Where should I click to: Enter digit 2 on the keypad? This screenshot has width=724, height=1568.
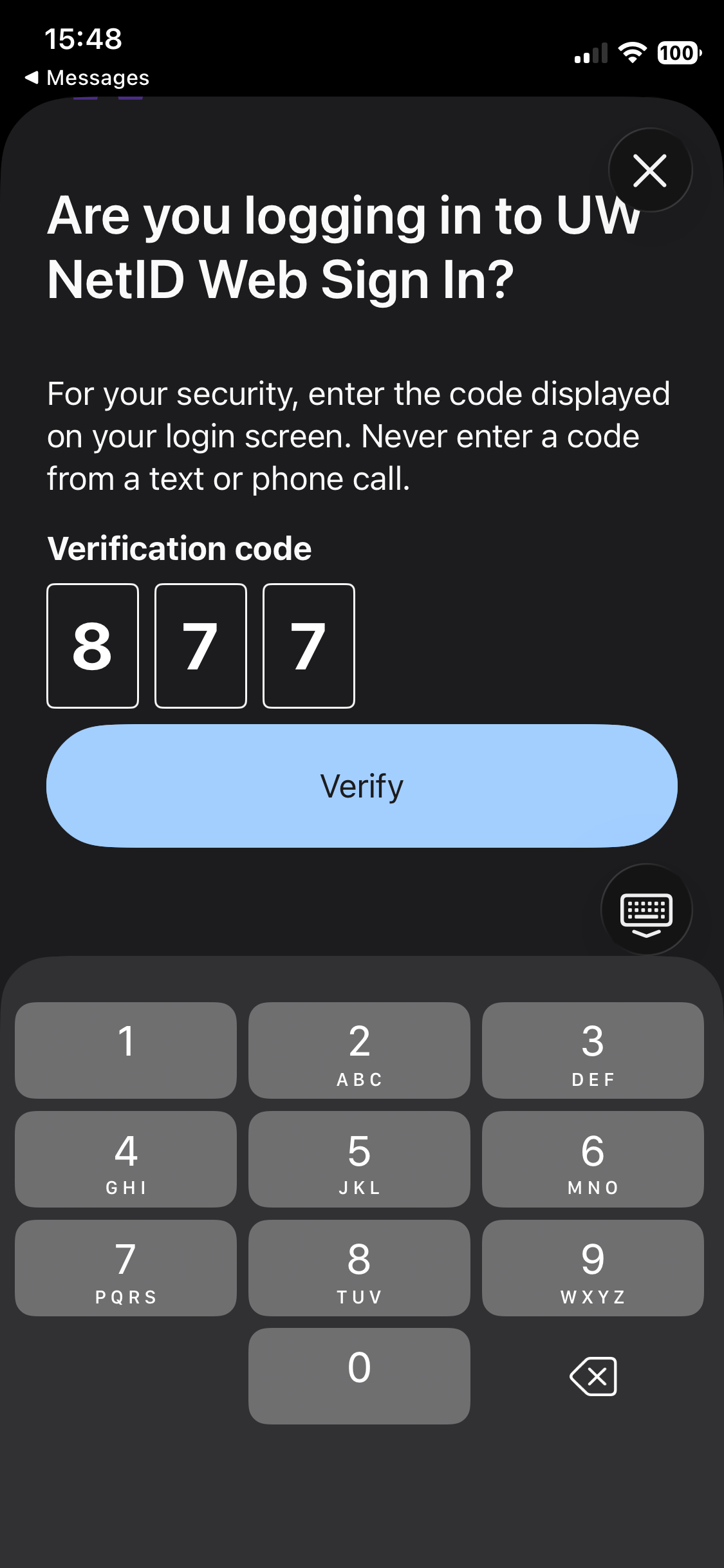(359, 1050)
